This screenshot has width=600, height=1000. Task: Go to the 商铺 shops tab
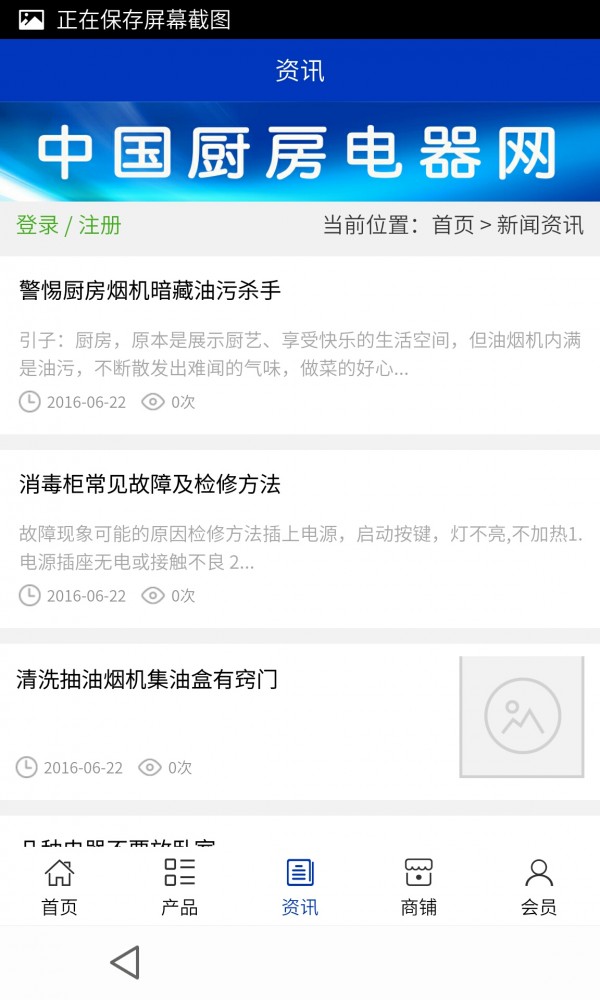(x=419, y=886)
